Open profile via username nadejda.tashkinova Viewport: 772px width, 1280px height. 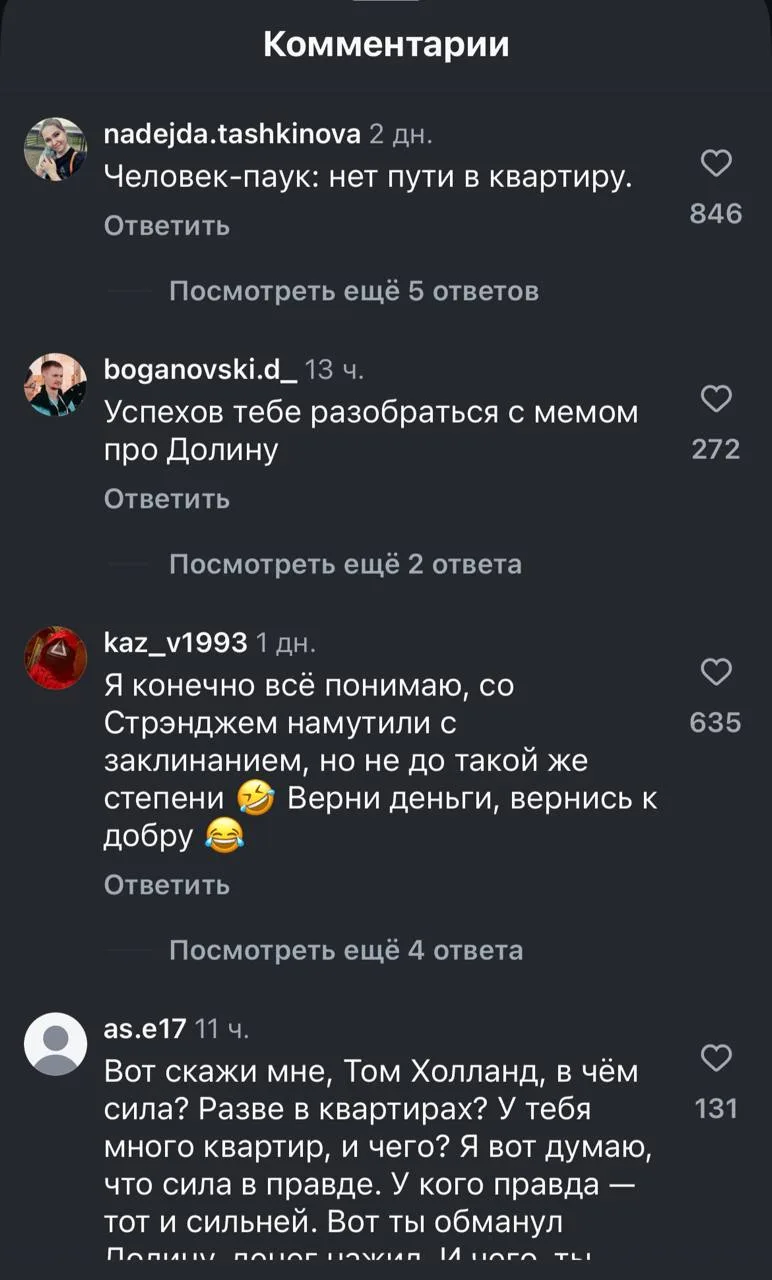[232, 134]
